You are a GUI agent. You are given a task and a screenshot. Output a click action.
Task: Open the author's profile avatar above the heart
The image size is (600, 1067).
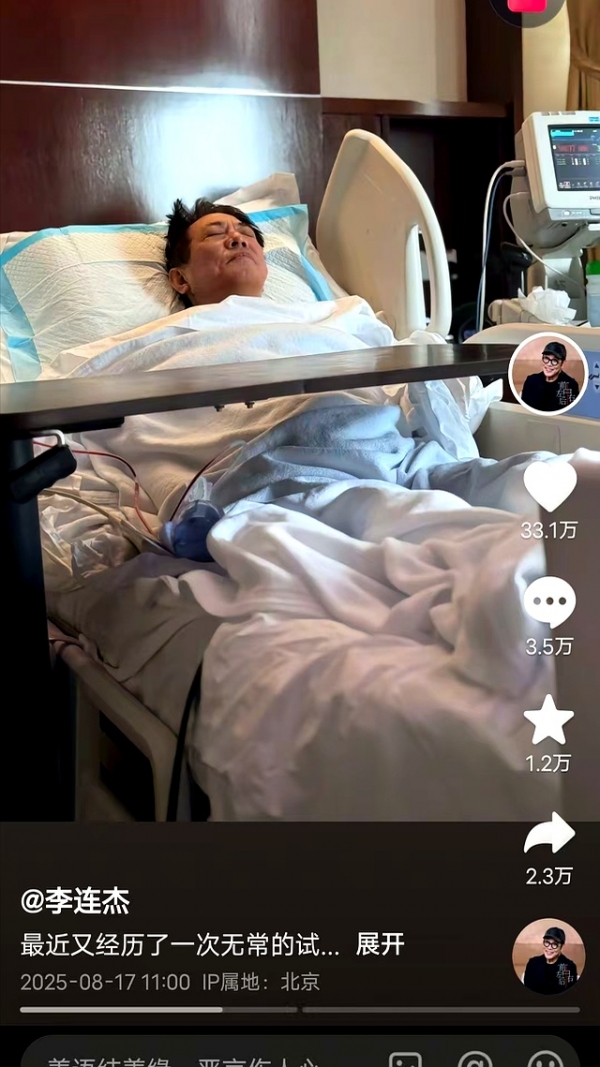[548, 374]
